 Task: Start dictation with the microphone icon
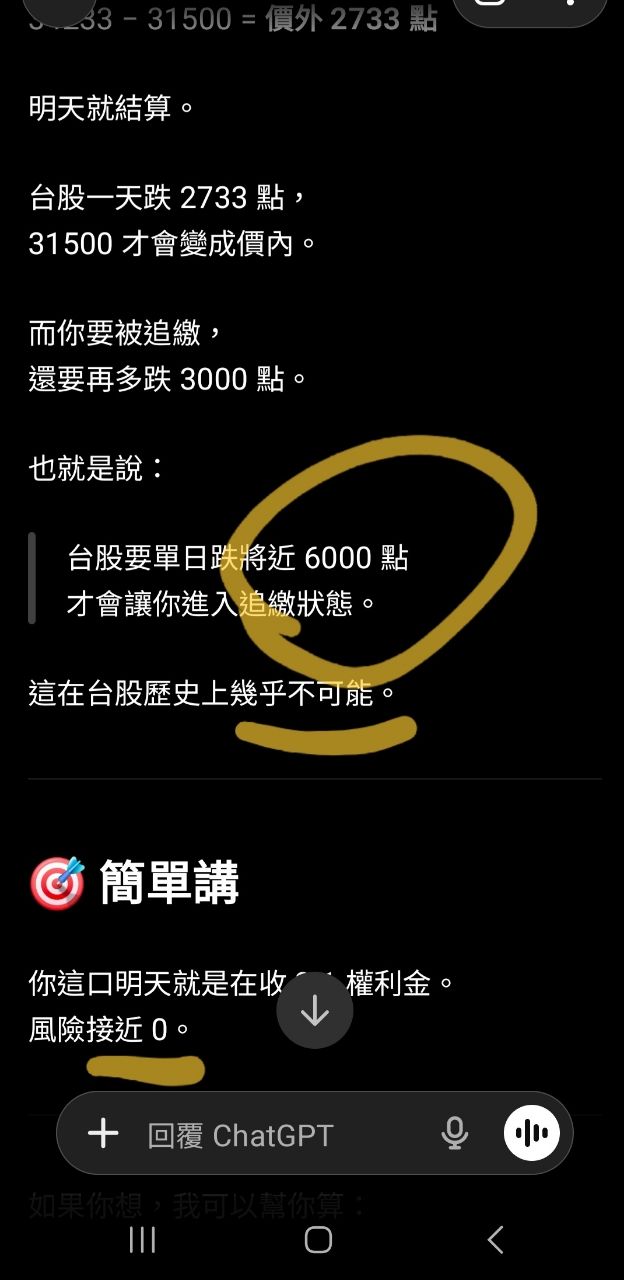[454, 1133]
